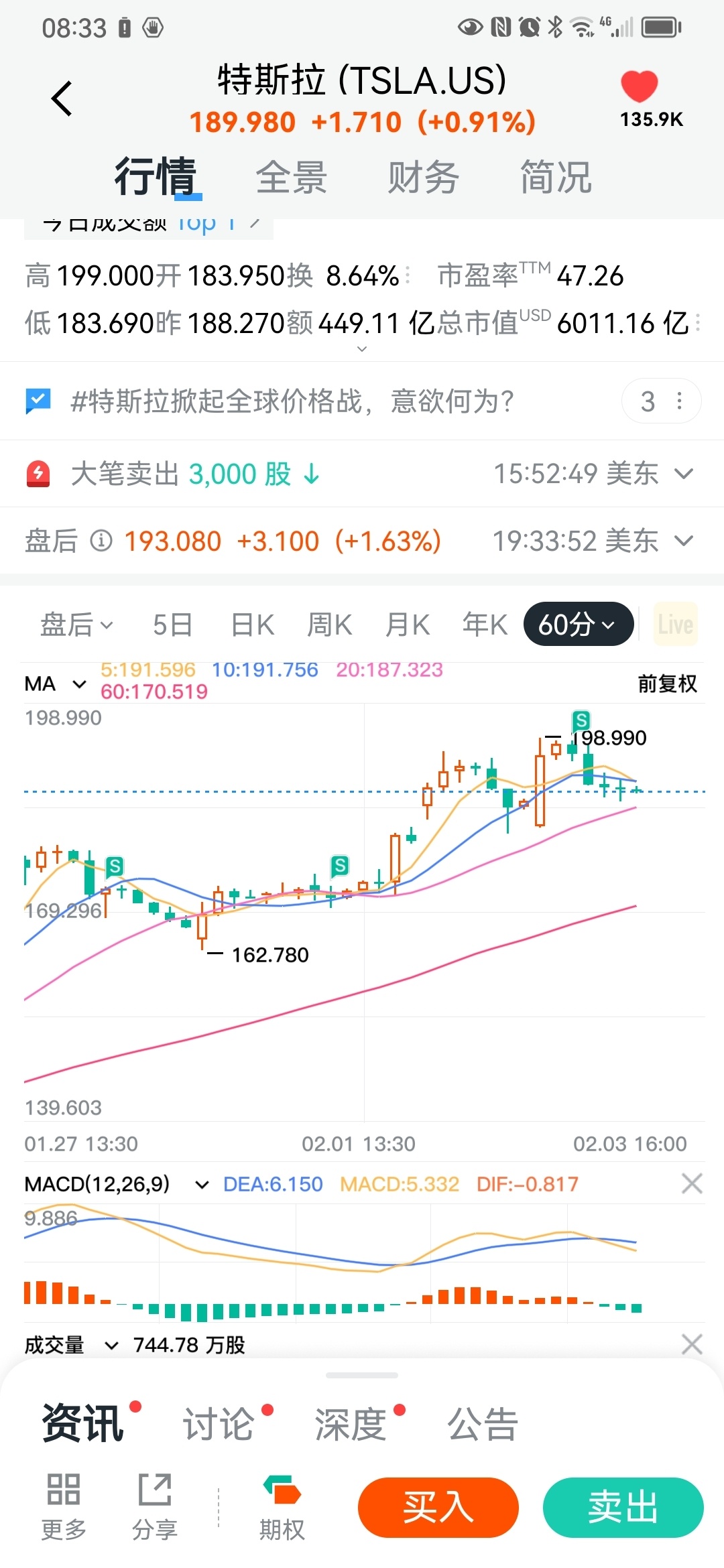
Task: Switch to the 全景 tab
Action: [291, 178]
